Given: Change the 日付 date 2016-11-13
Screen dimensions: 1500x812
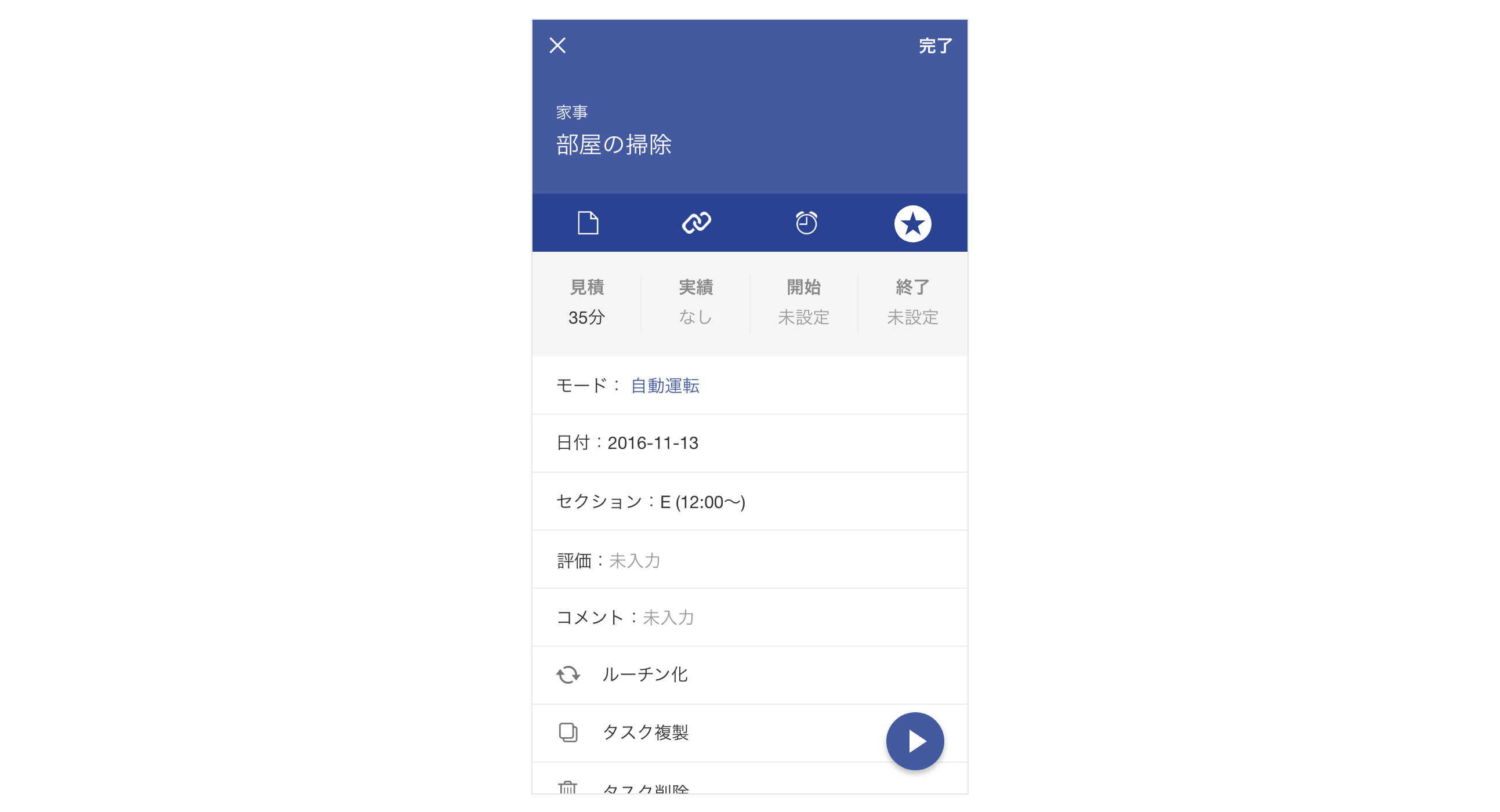Looking at the screenshot, I should (x=652, y=443).
